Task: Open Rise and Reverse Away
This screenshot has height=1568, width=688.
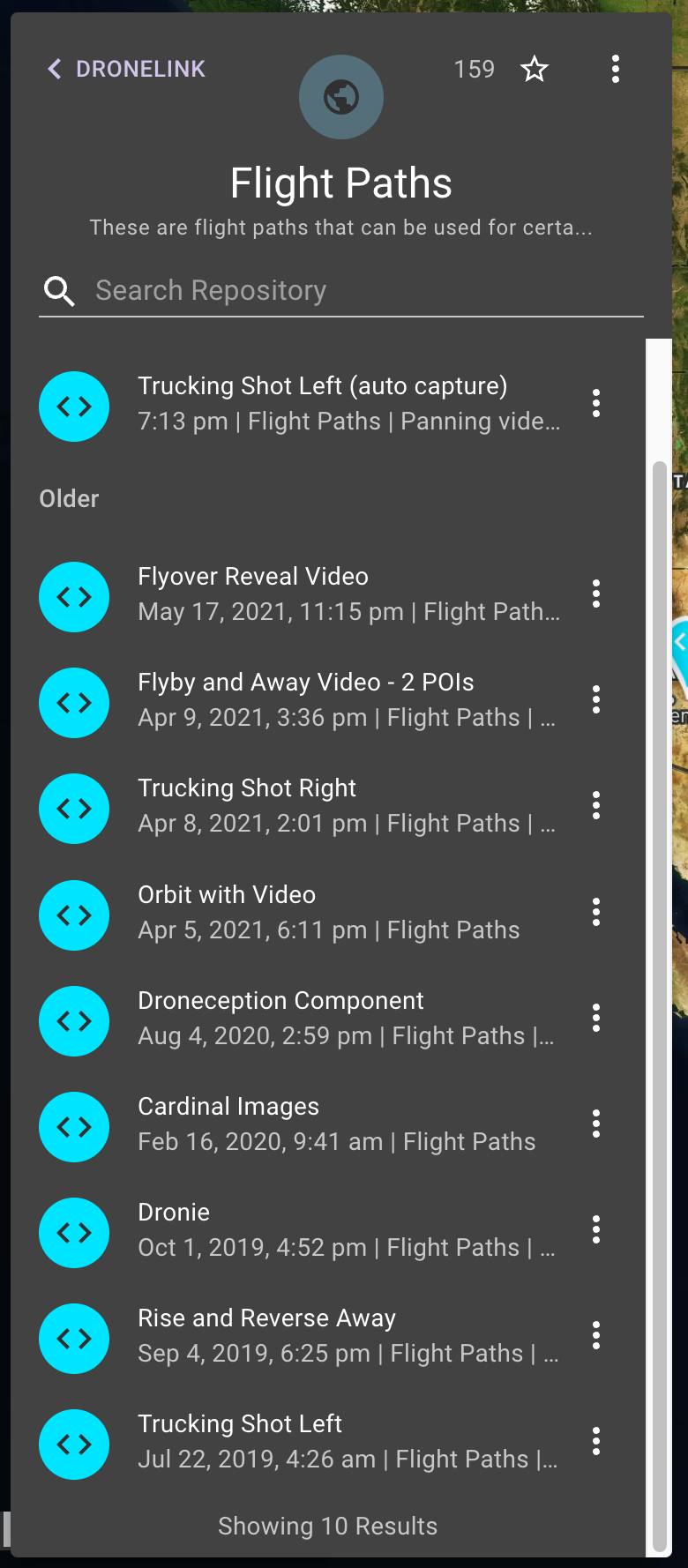Action: [x=328, y=1336]
